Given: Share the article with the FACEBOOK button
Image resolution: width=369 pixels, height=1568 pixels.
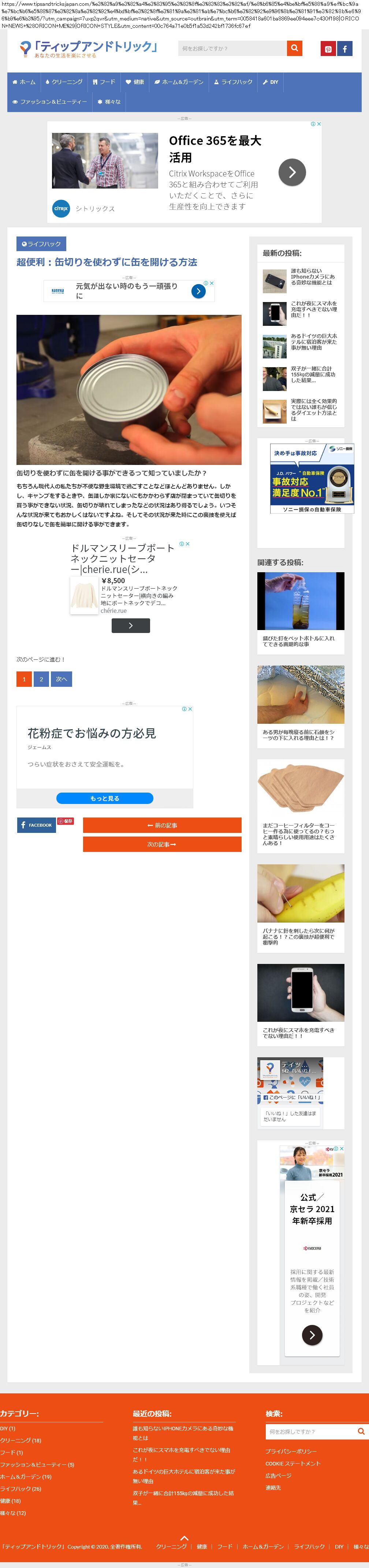Looking at the screenshot, I should 36,825.
